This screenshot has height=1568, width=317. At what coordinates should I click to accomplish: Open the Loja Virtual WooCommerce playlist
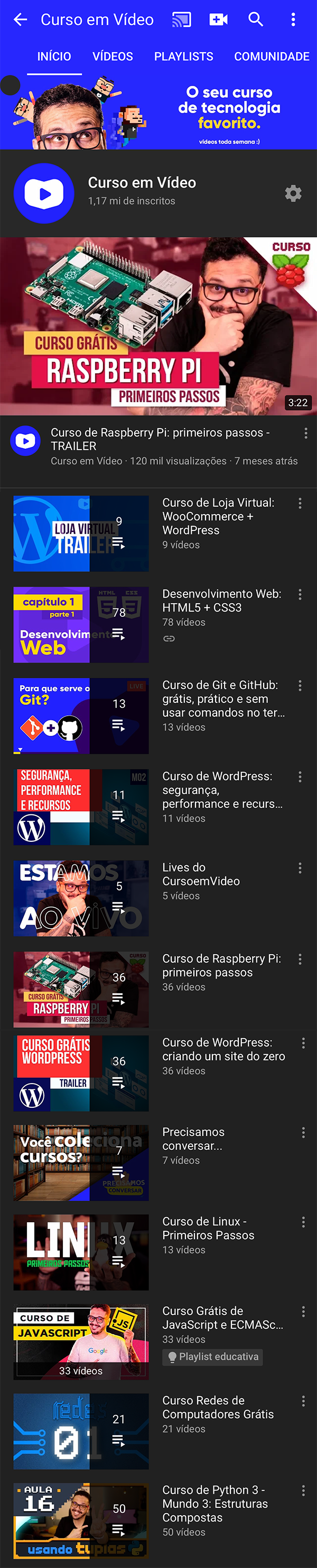[81, 533]
